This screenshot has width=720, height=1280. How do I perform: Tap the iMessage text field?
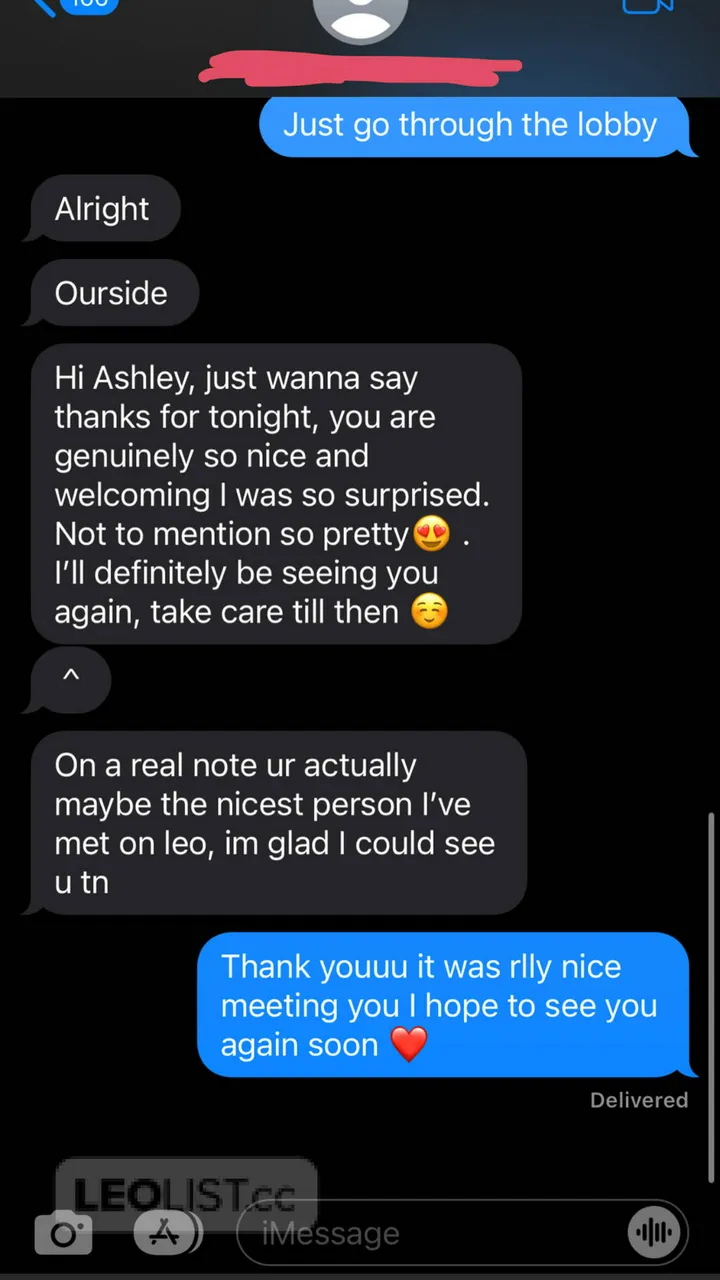pyautogui.click(x=430, y=1233)
